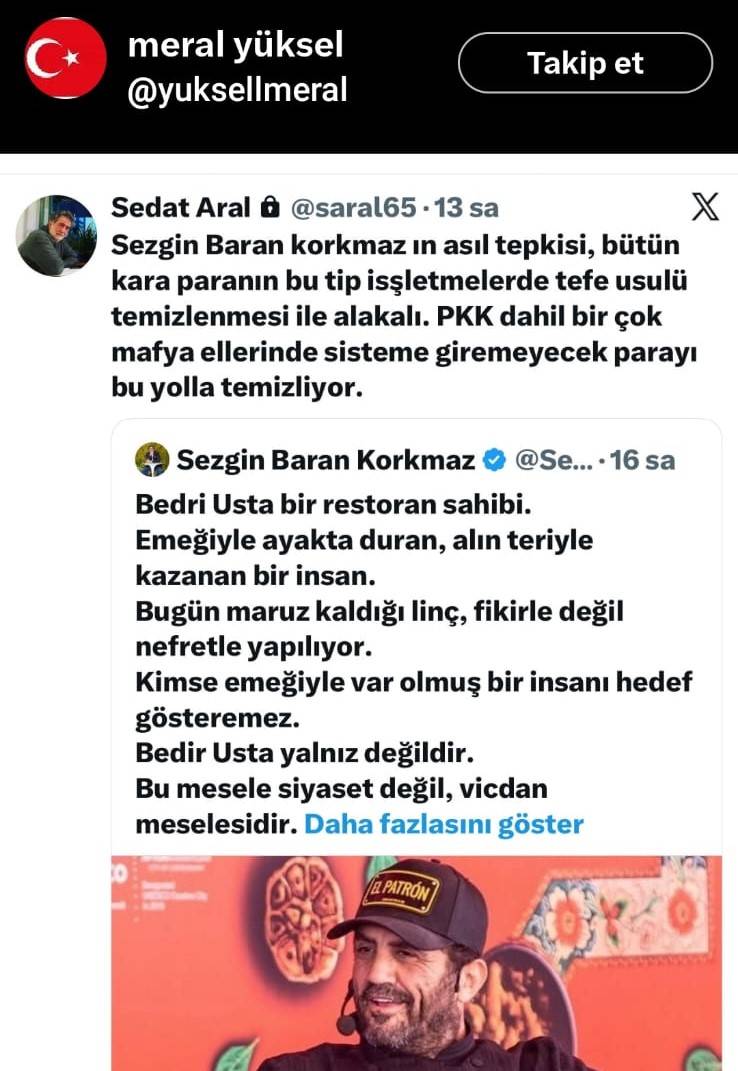Open the @yuksellmeral profile name
This screenshot has width=738, height=1071.
click(x=237, y=90)
